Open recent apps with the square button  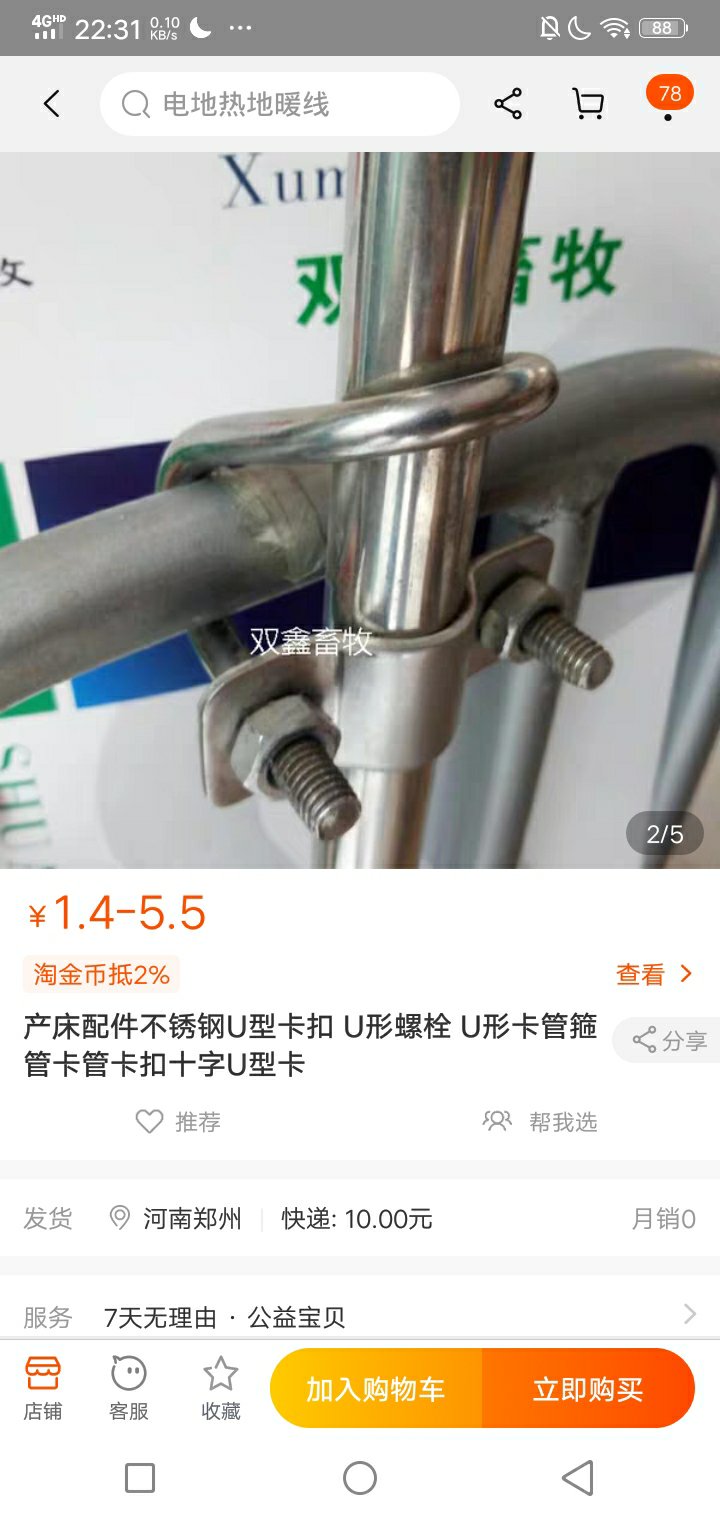point(140,1477)
